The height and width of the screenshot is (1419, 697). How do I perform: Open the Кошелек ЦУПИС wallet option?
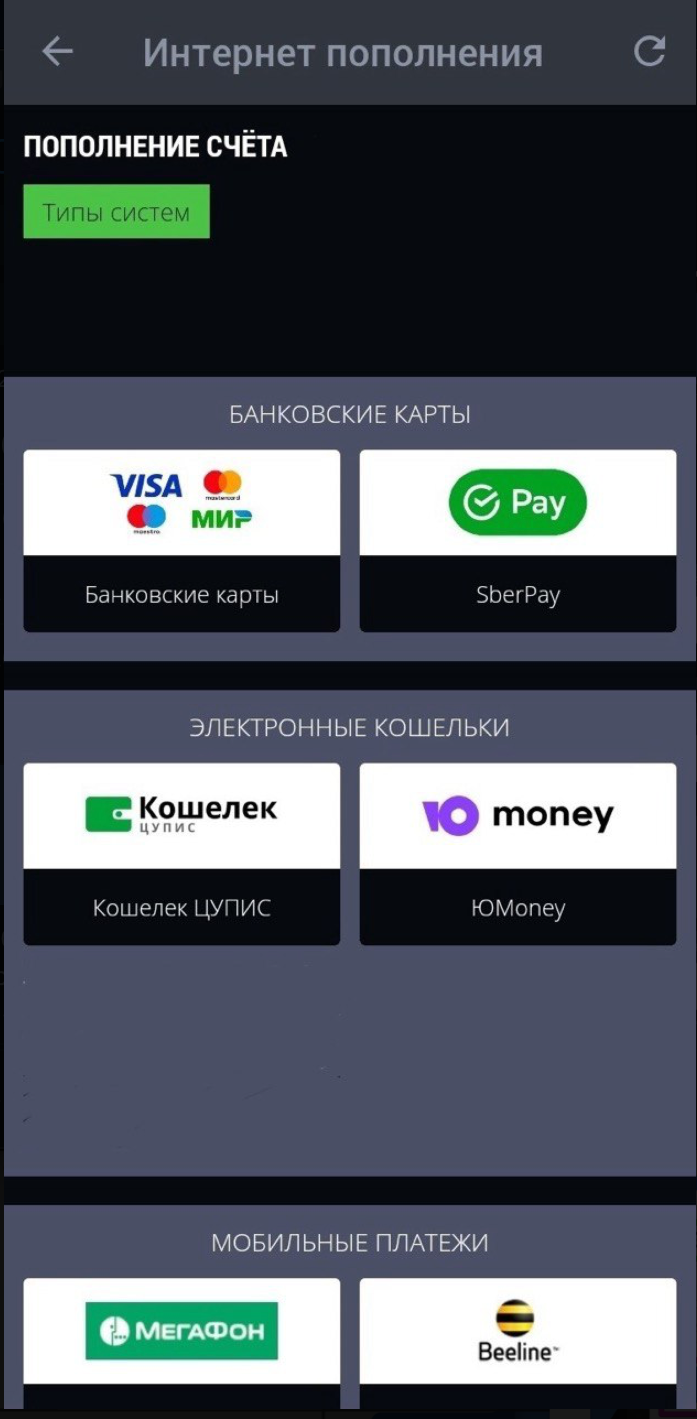[181, 853]
